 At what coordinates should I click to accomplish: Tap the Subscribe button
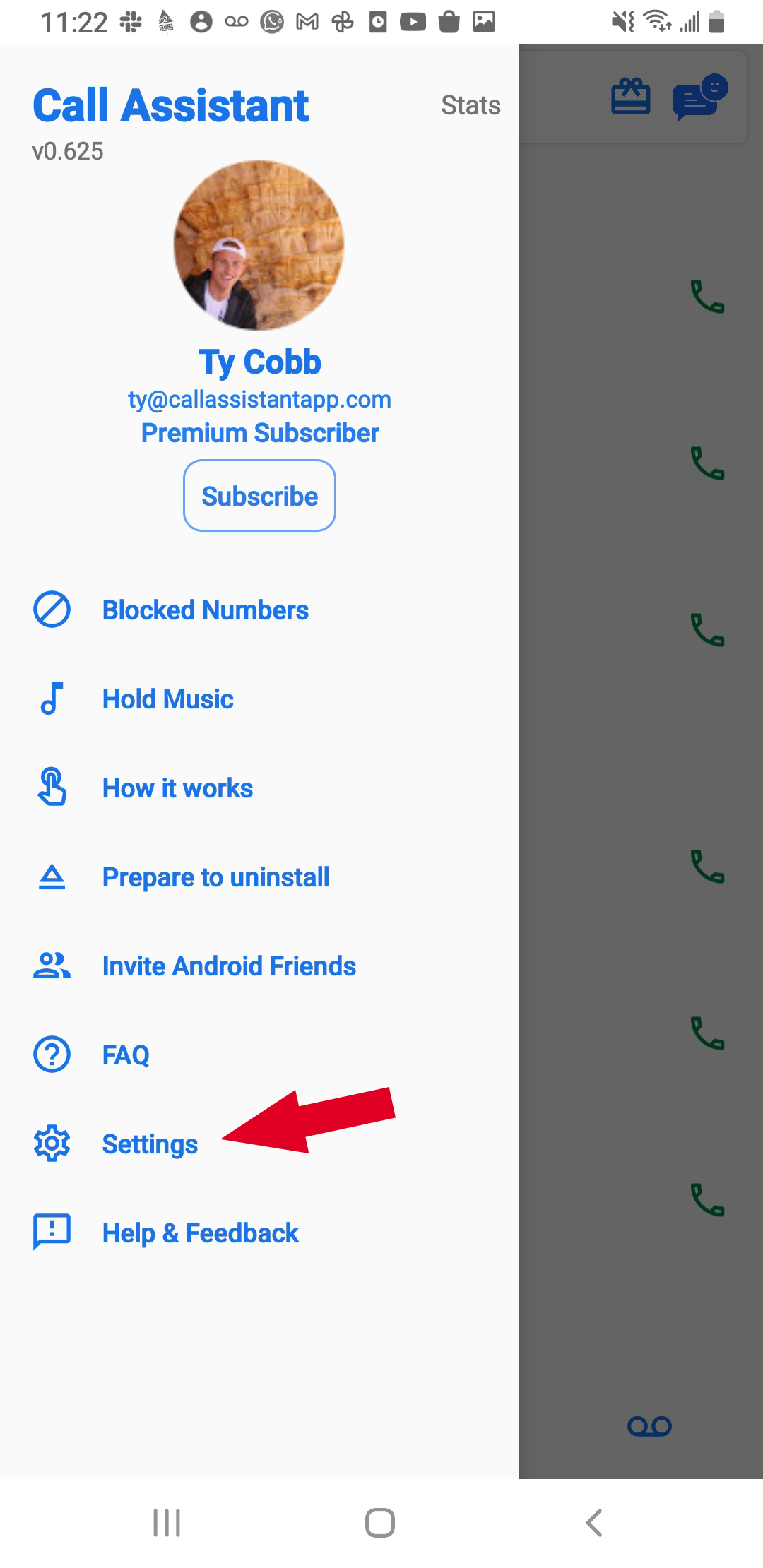pyautogui.click(x=259, y=496)
